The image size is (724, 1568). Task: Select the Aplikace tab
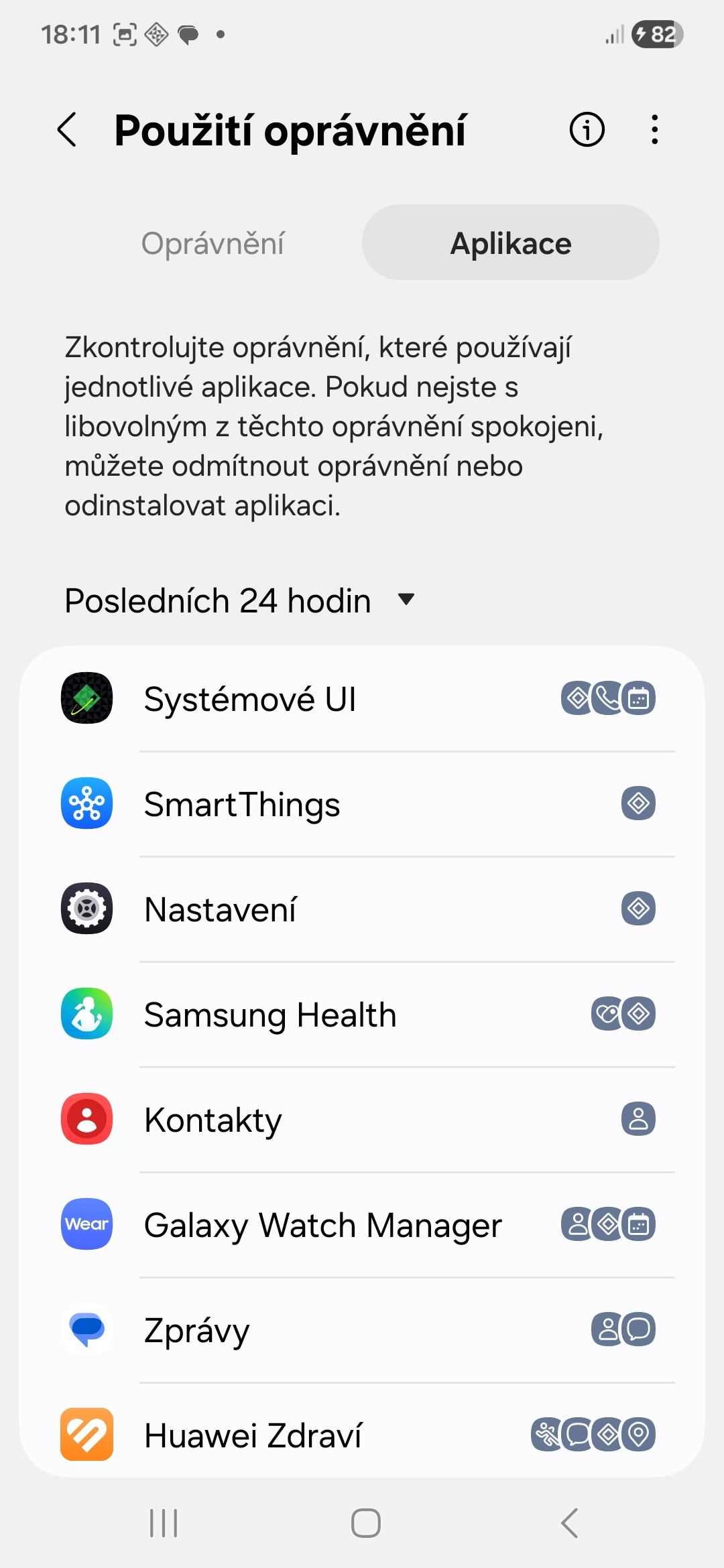510,243
